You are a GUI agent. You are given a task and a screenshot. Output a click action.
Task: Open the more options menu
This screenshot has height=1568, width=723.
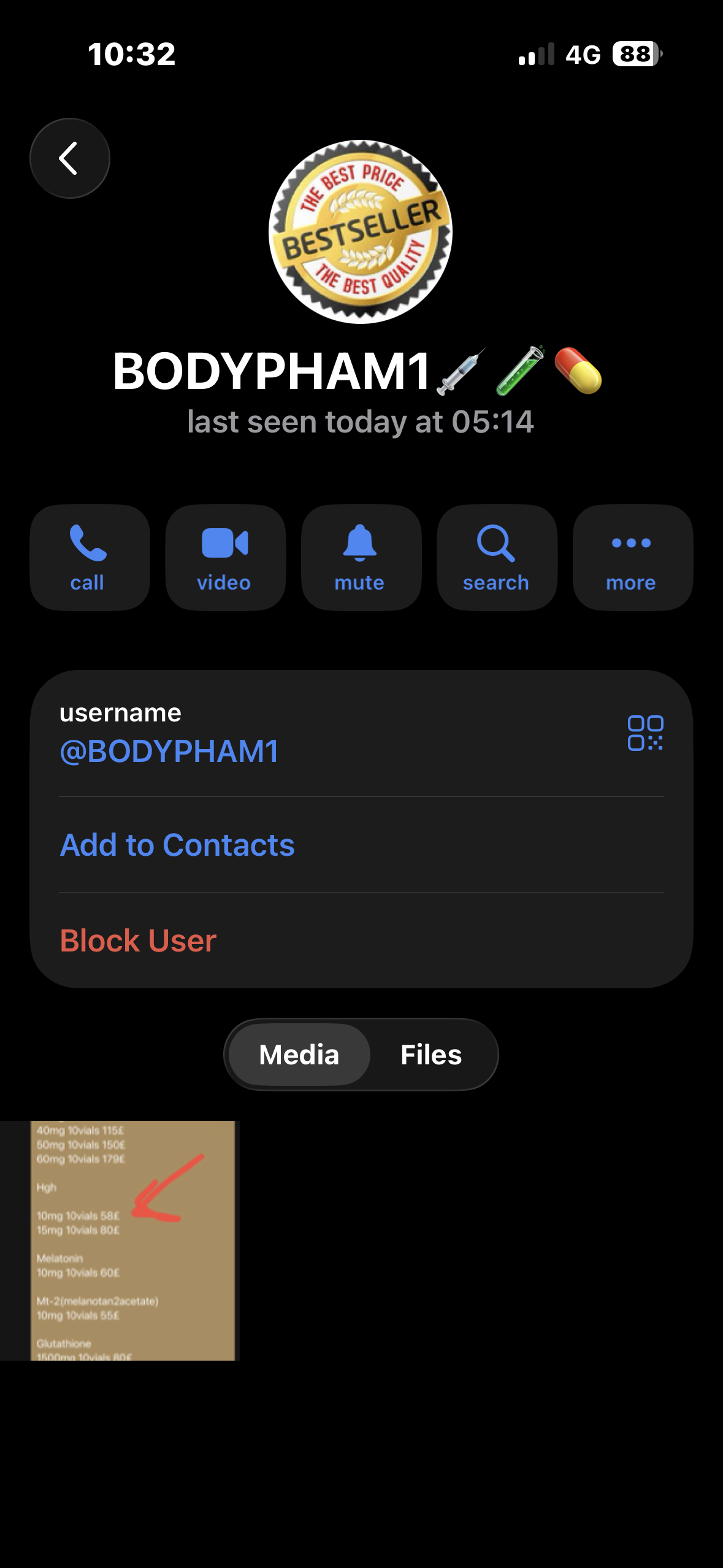pos(632,557)
